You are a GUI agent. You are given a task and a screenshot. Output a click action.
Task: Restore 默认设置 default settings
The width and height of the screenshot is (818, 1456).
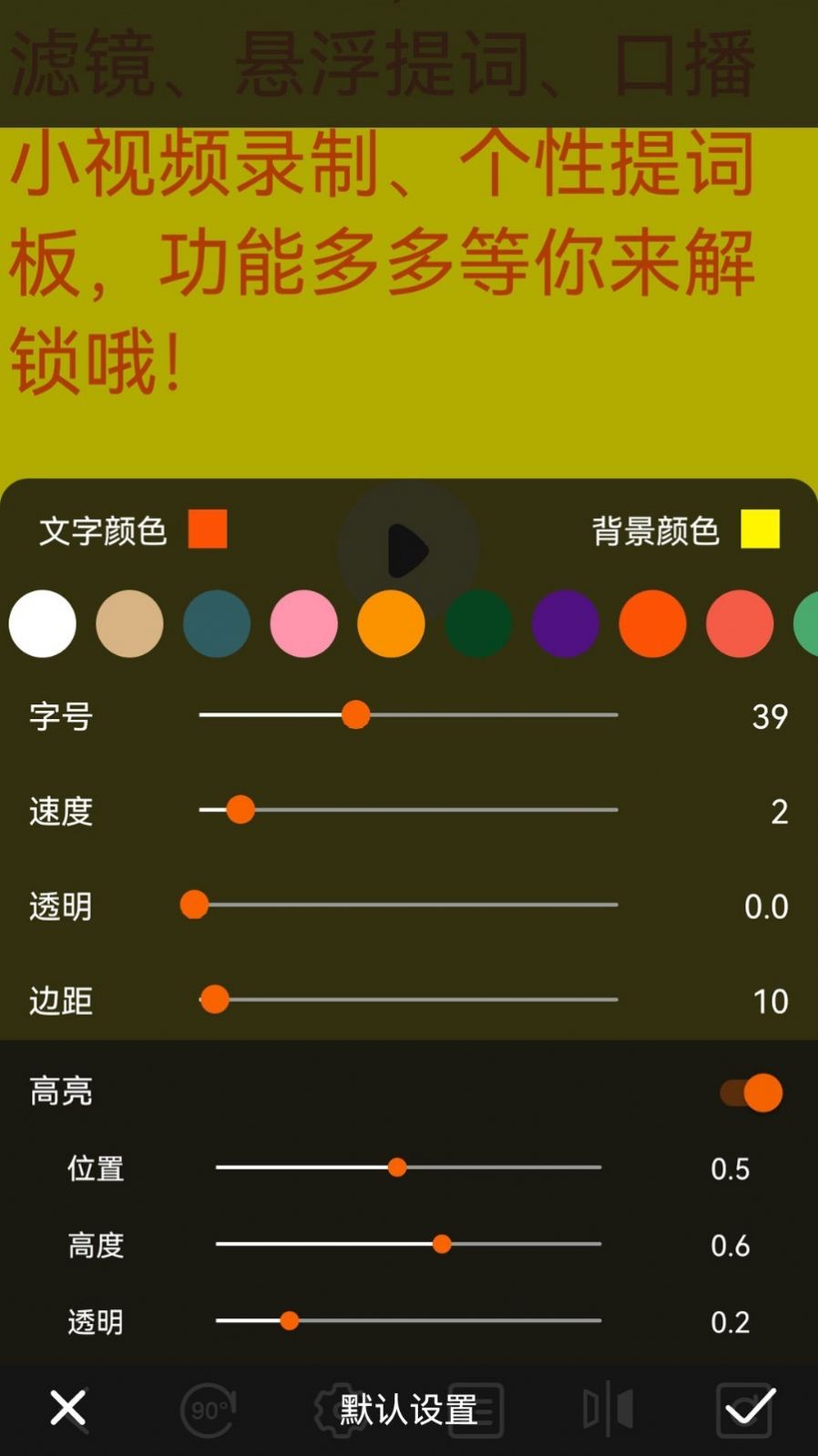click(408, 1410)
